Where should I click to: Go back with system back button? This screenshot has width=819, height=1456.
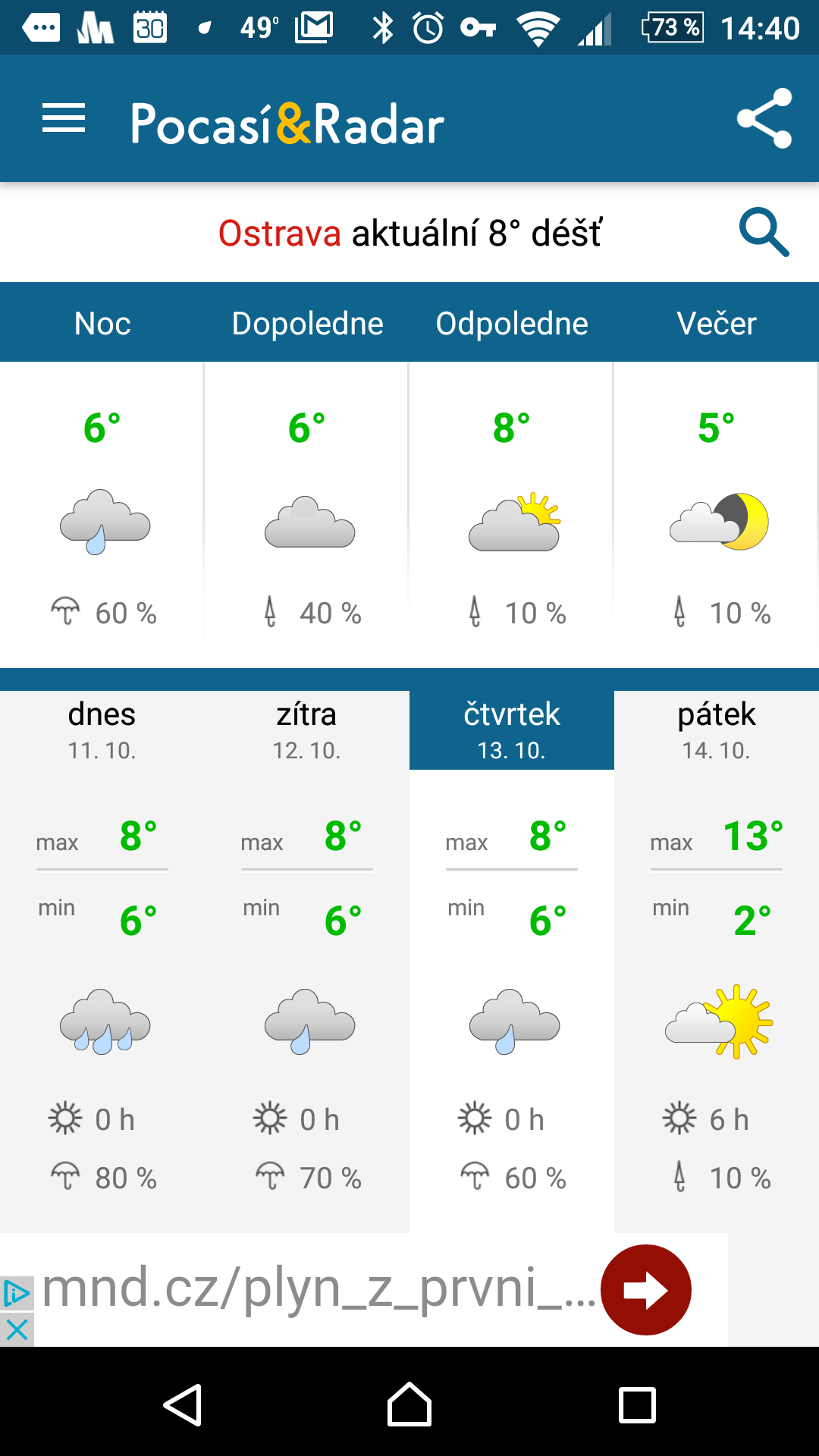coord(182,1404)
